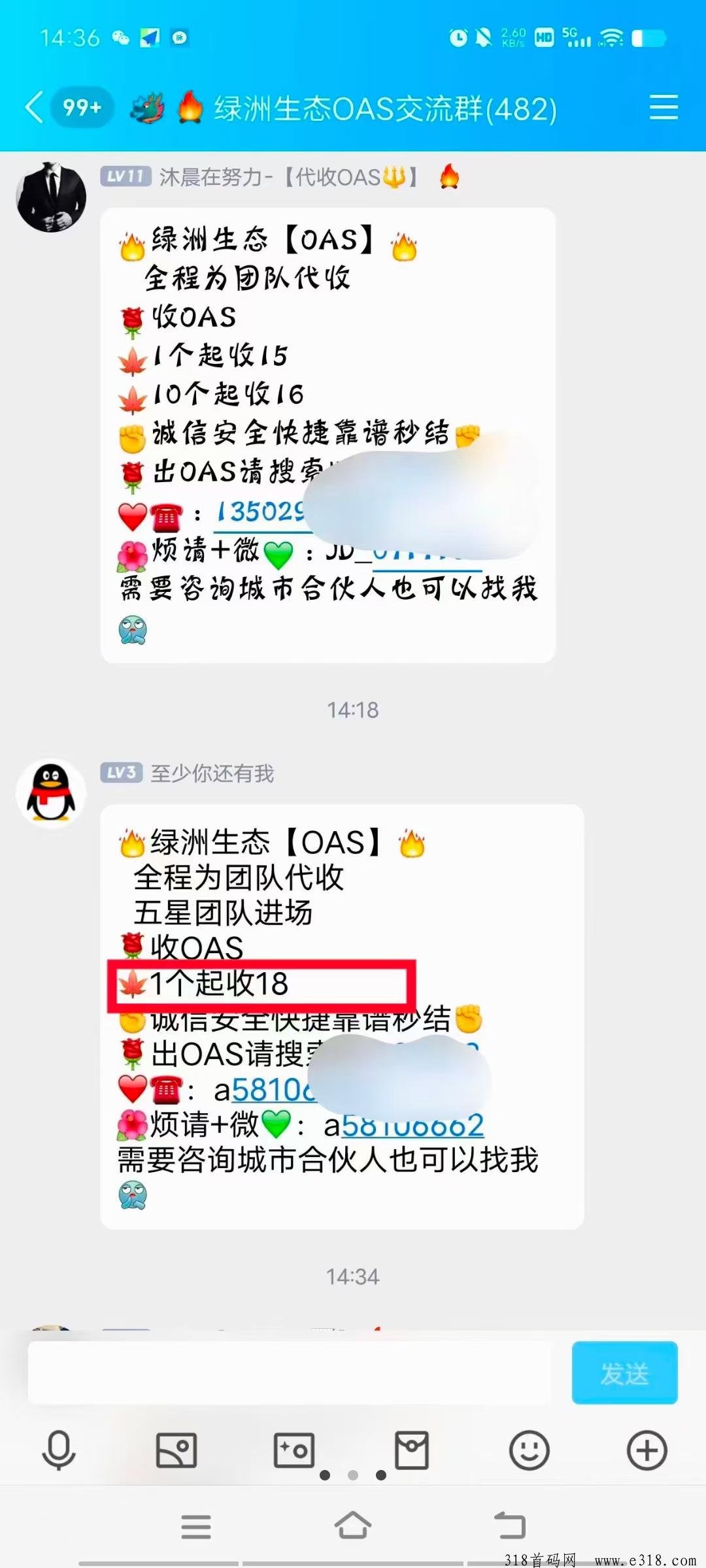
Task: Open 沐晨在努力's profile avatar
Action: point(51,197)
